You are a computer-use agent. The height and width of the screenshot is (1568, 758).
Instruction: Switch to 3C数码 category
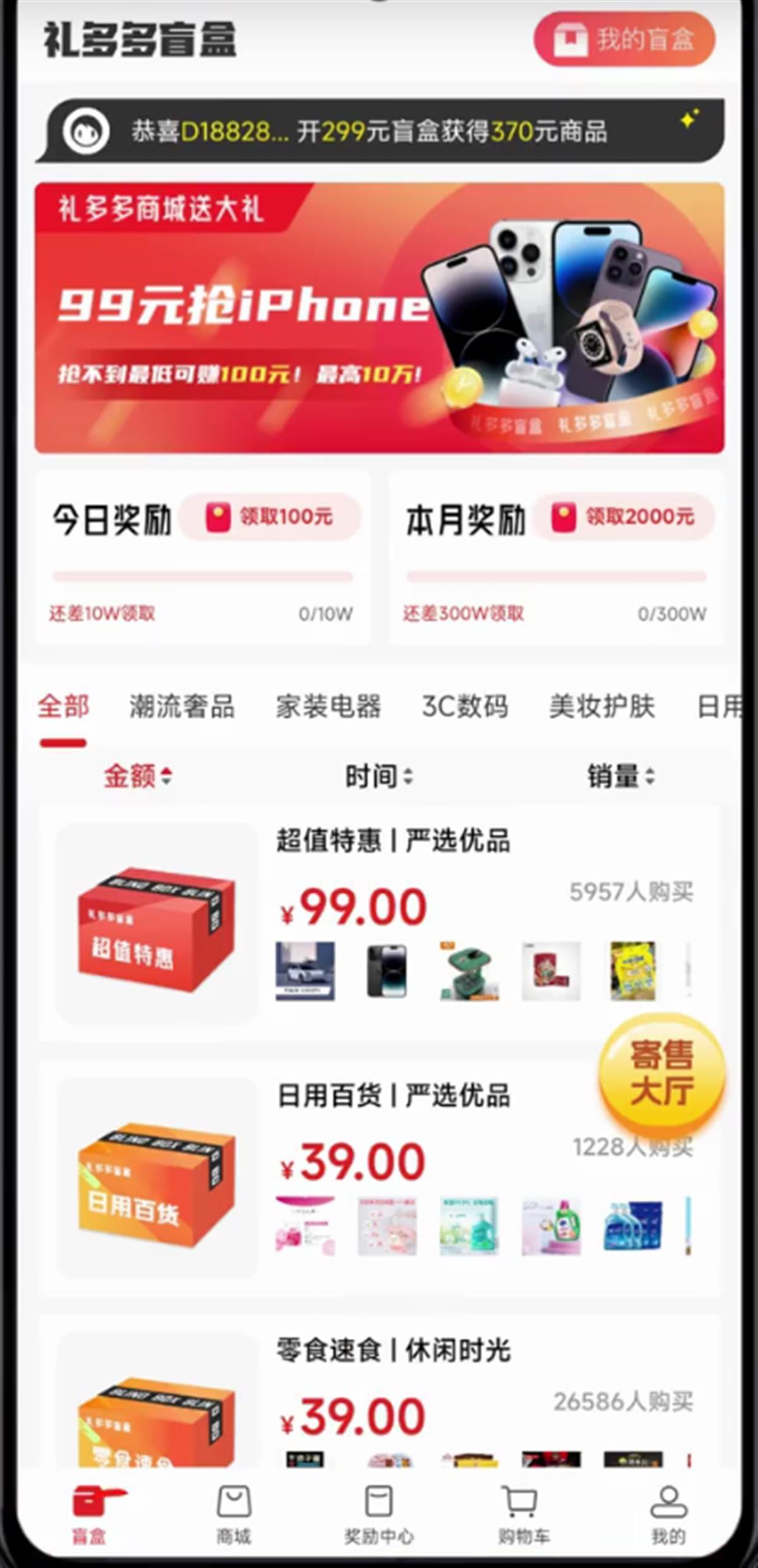coord(465,707)
